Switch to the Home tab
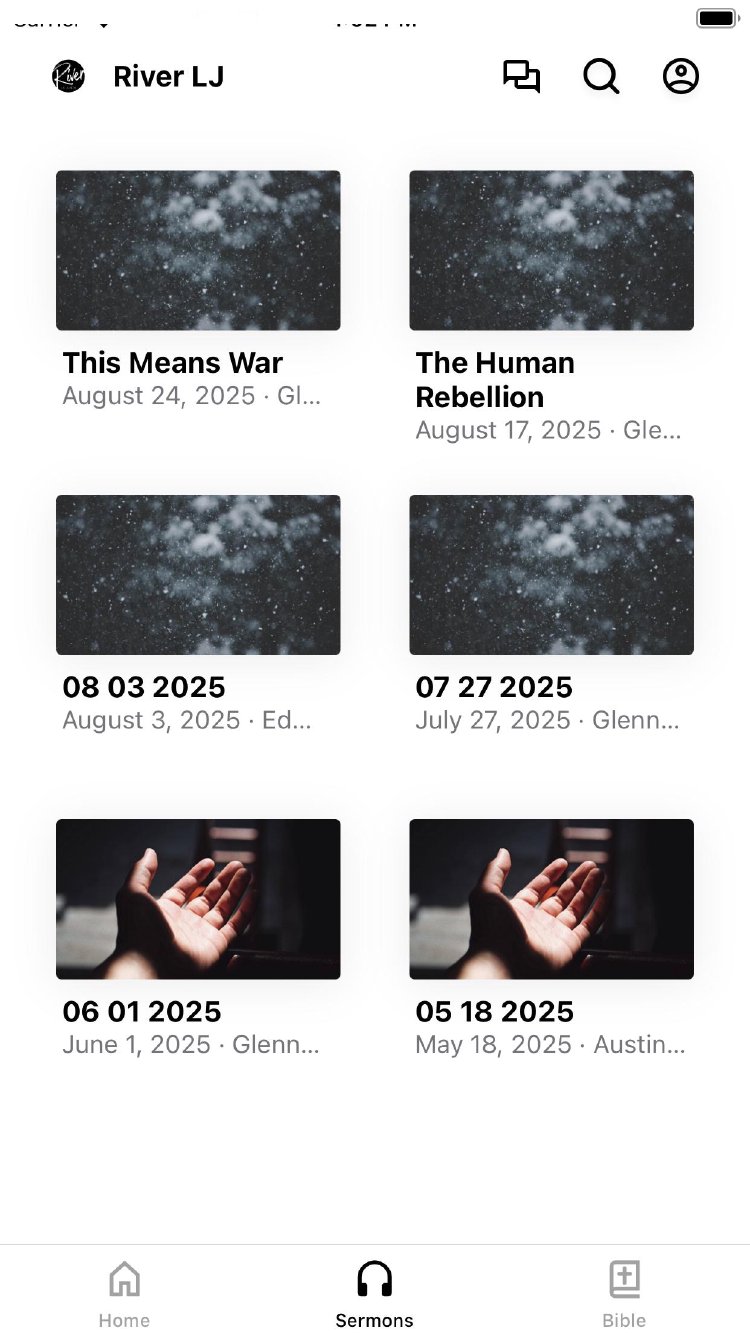750x1334 pixels. pyautogui.click(x=124, y=1292)
